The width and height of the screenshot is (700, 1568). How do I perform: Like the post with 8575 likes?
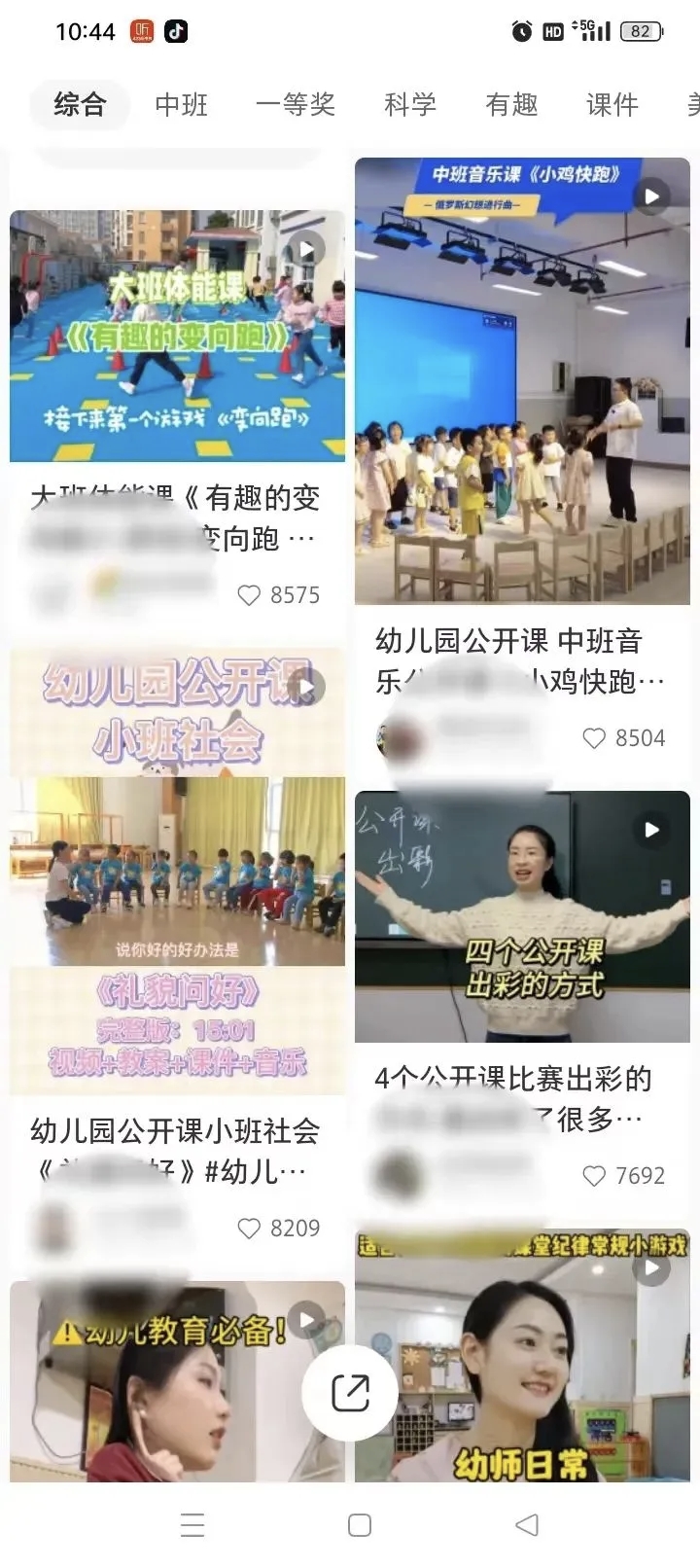pyautogui.click(x=250, y=595)
